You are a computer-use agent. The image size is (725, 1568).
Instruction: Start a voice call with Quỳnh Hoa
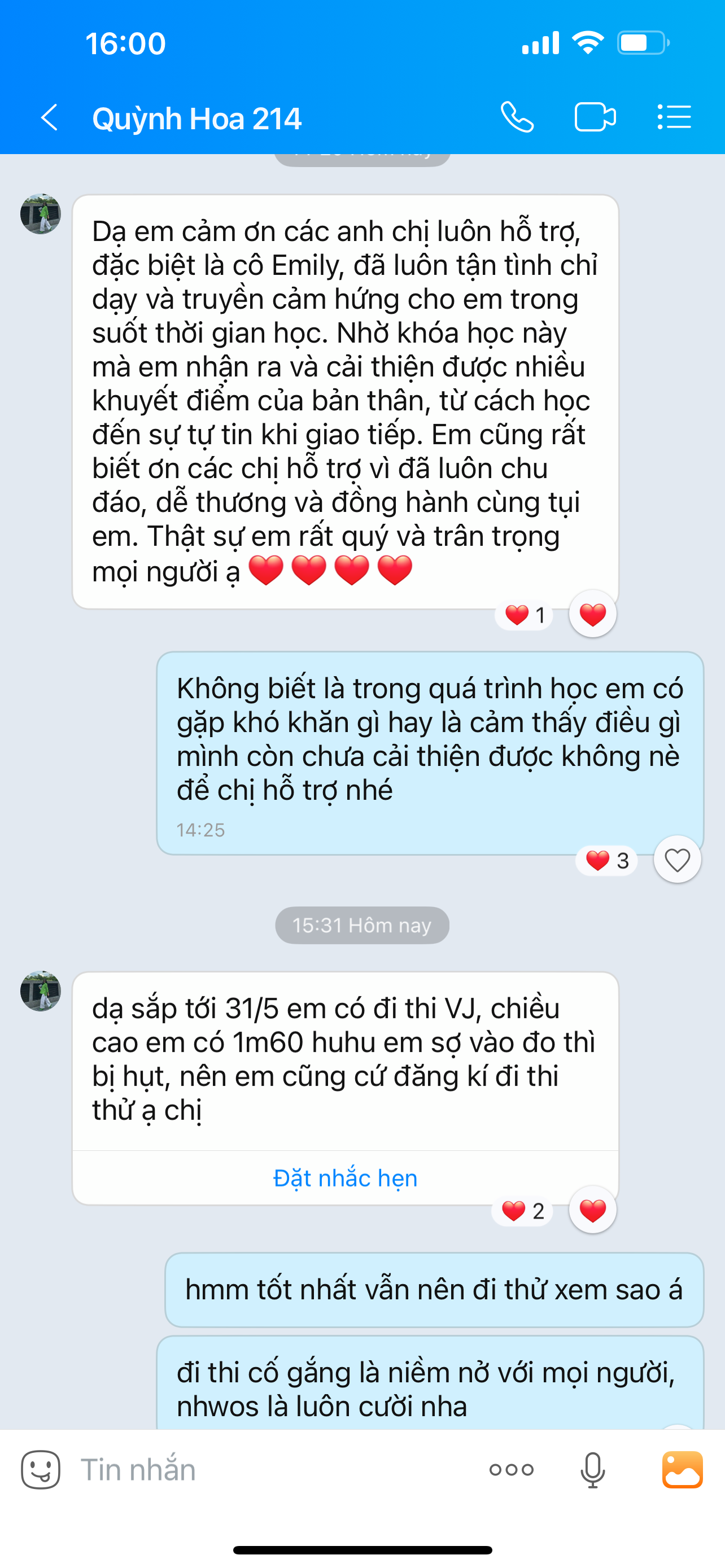point(517,117)
